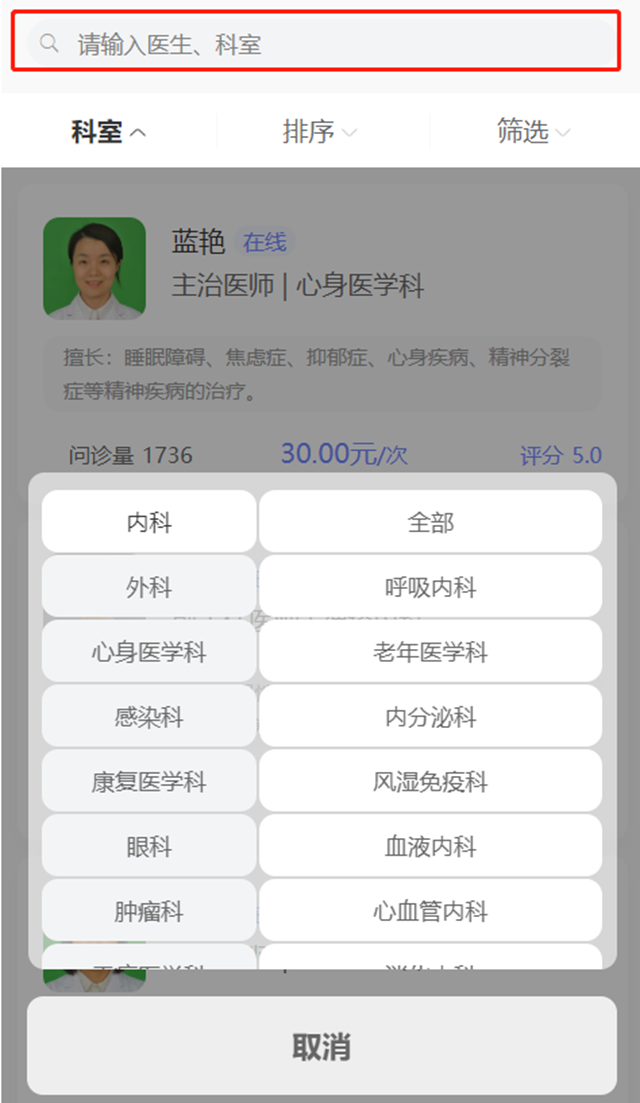Dismiss the picker with 取消

pyautogui.click(x=321, y=1047)
